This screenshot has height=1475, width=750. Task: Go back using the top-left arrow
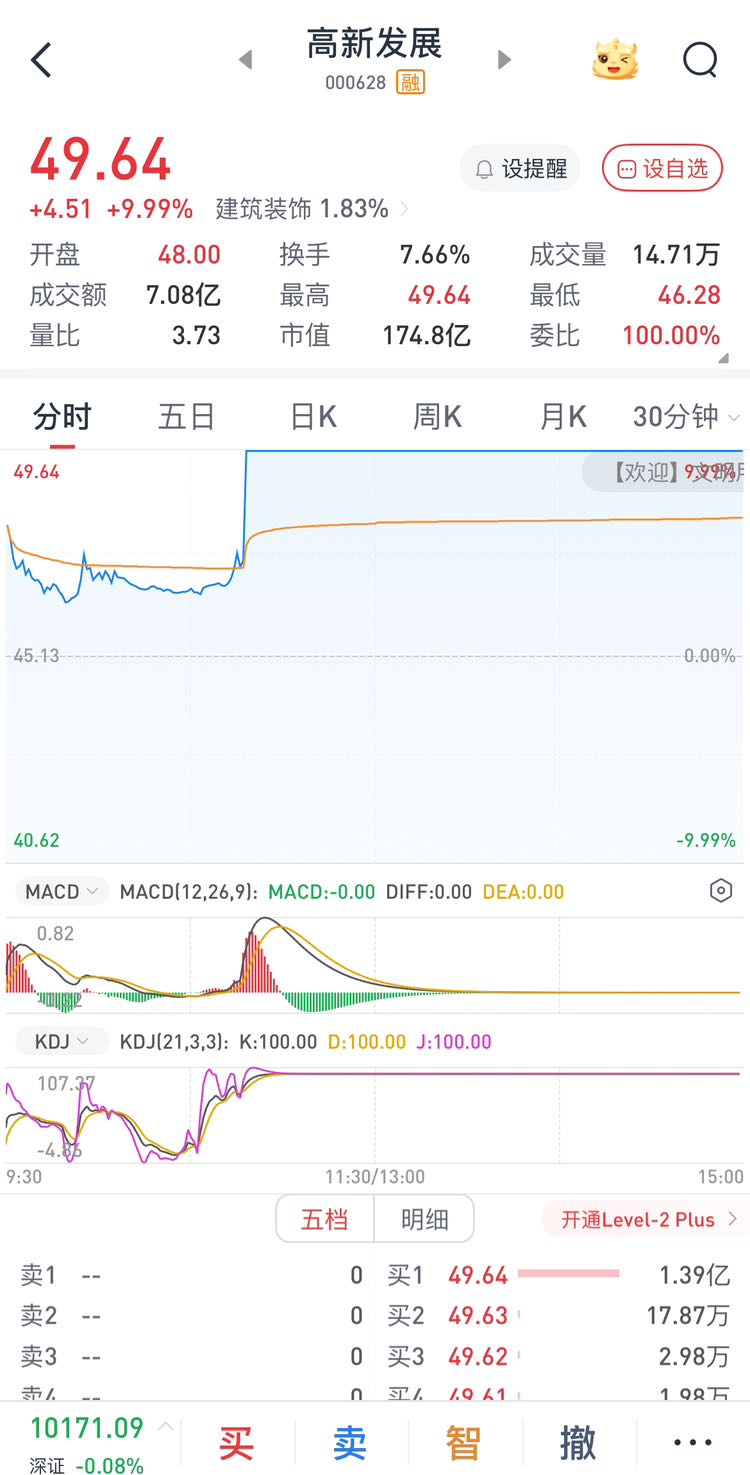coord(41,61)
